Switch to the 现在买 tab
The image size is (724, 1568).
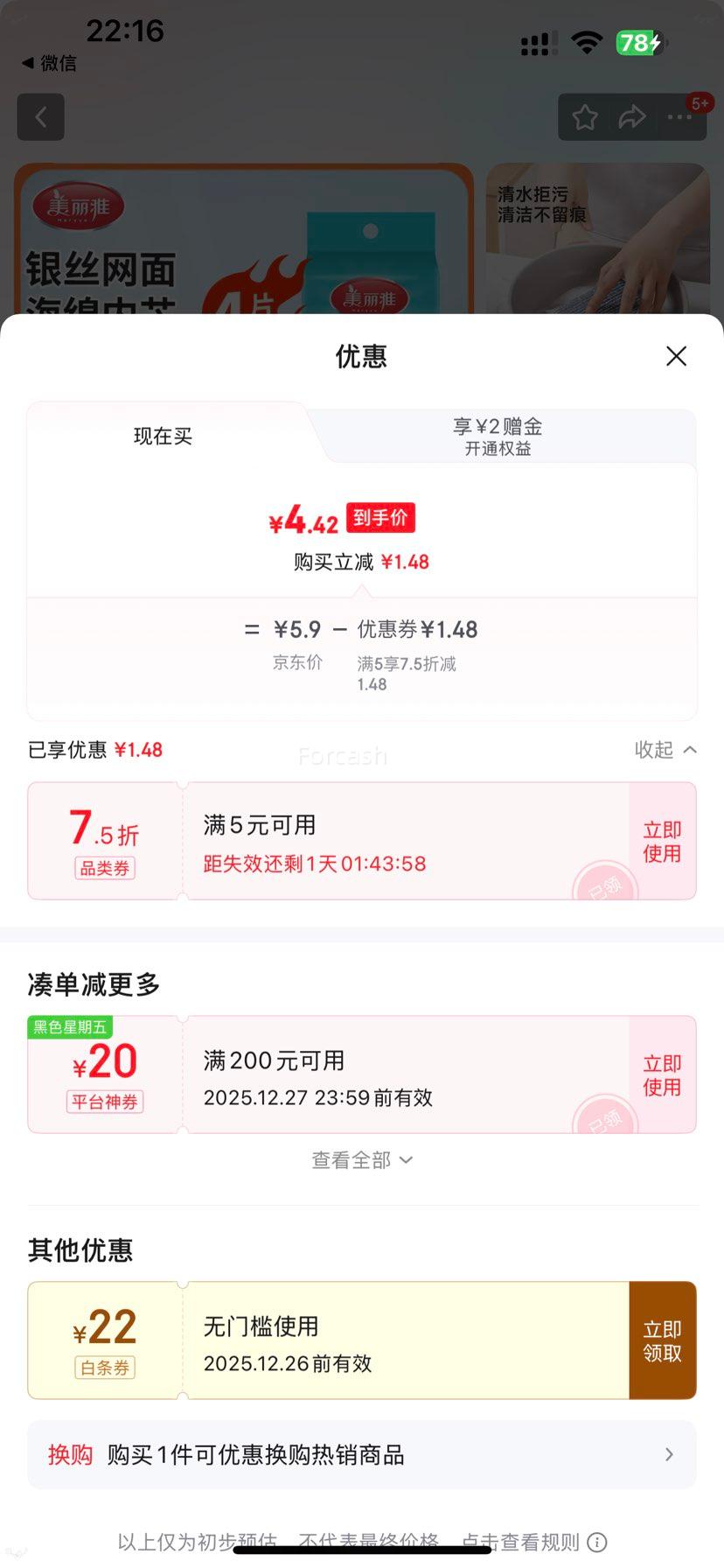tap(163, 436)
